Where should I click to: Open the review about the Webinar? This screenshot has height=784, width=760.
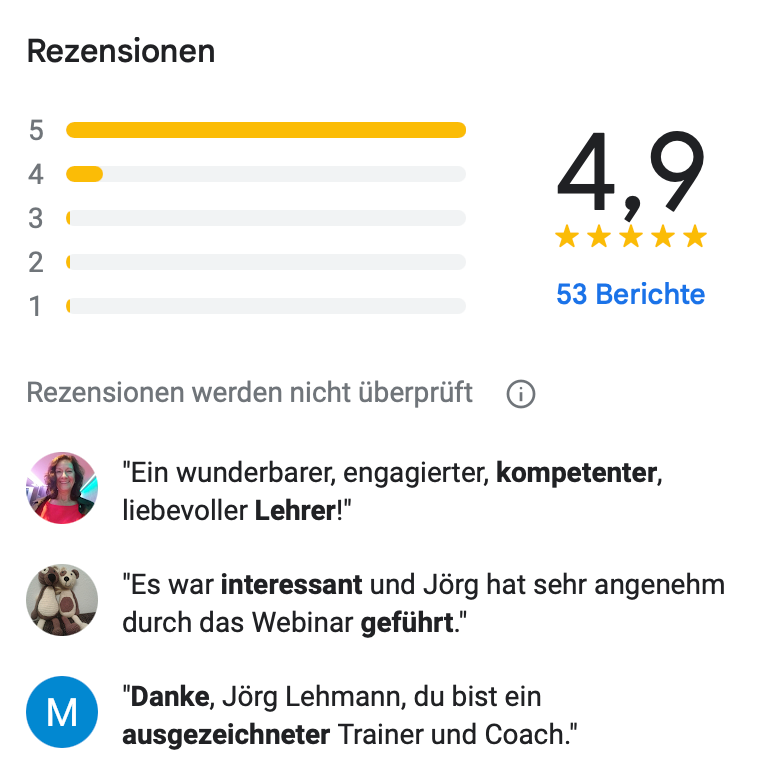tap(422, 604)
